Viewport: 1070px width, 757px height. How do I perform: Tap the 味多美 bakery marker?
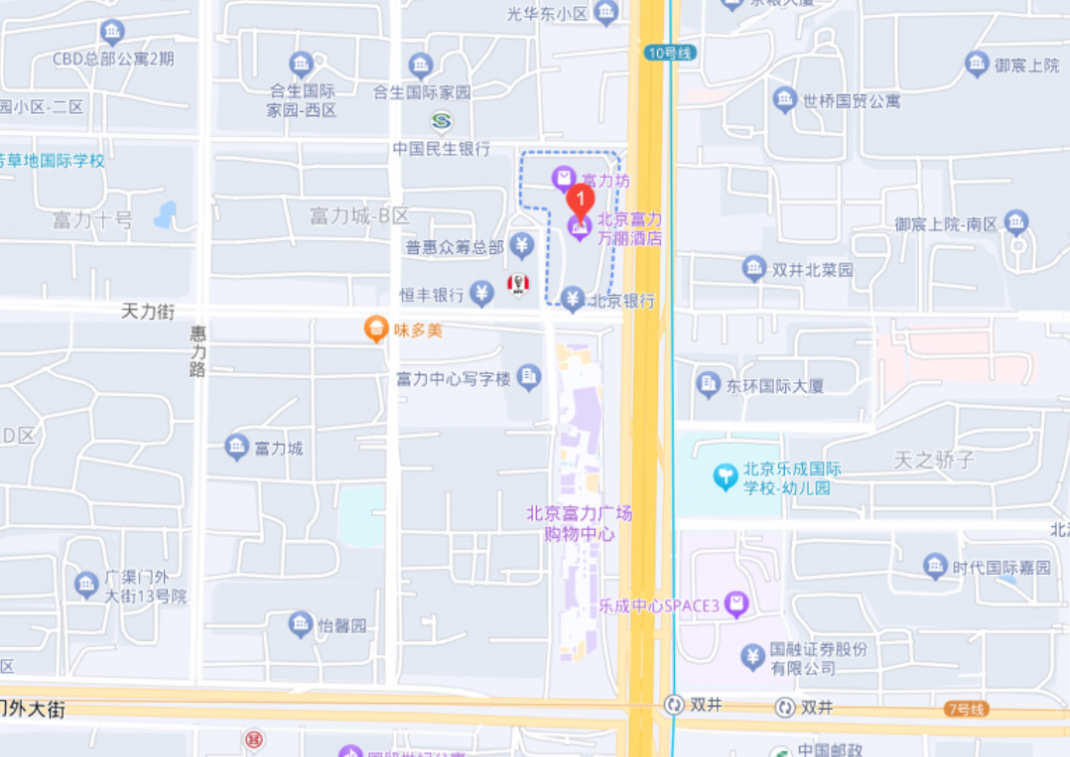click(376, 328)
